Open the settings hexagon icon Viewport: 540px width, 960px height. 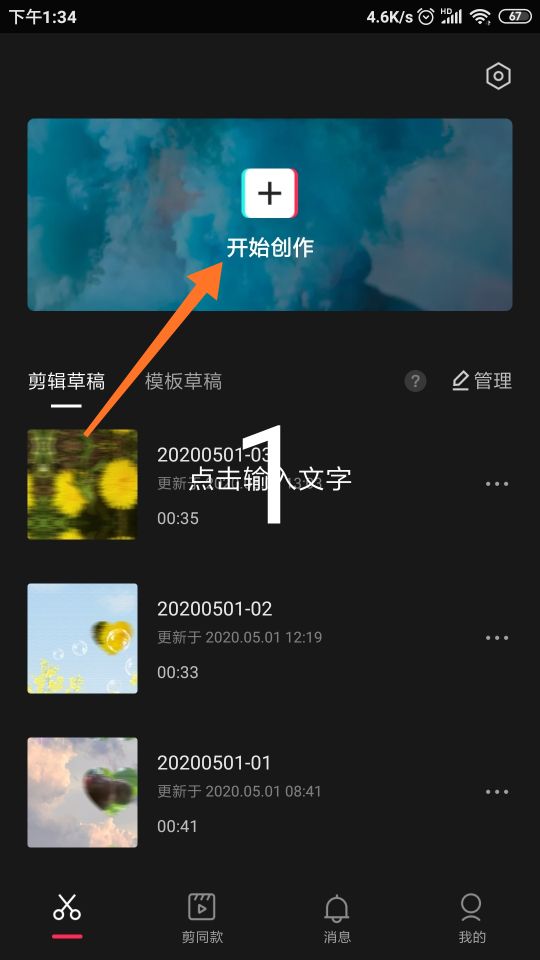tap(498, 76)
